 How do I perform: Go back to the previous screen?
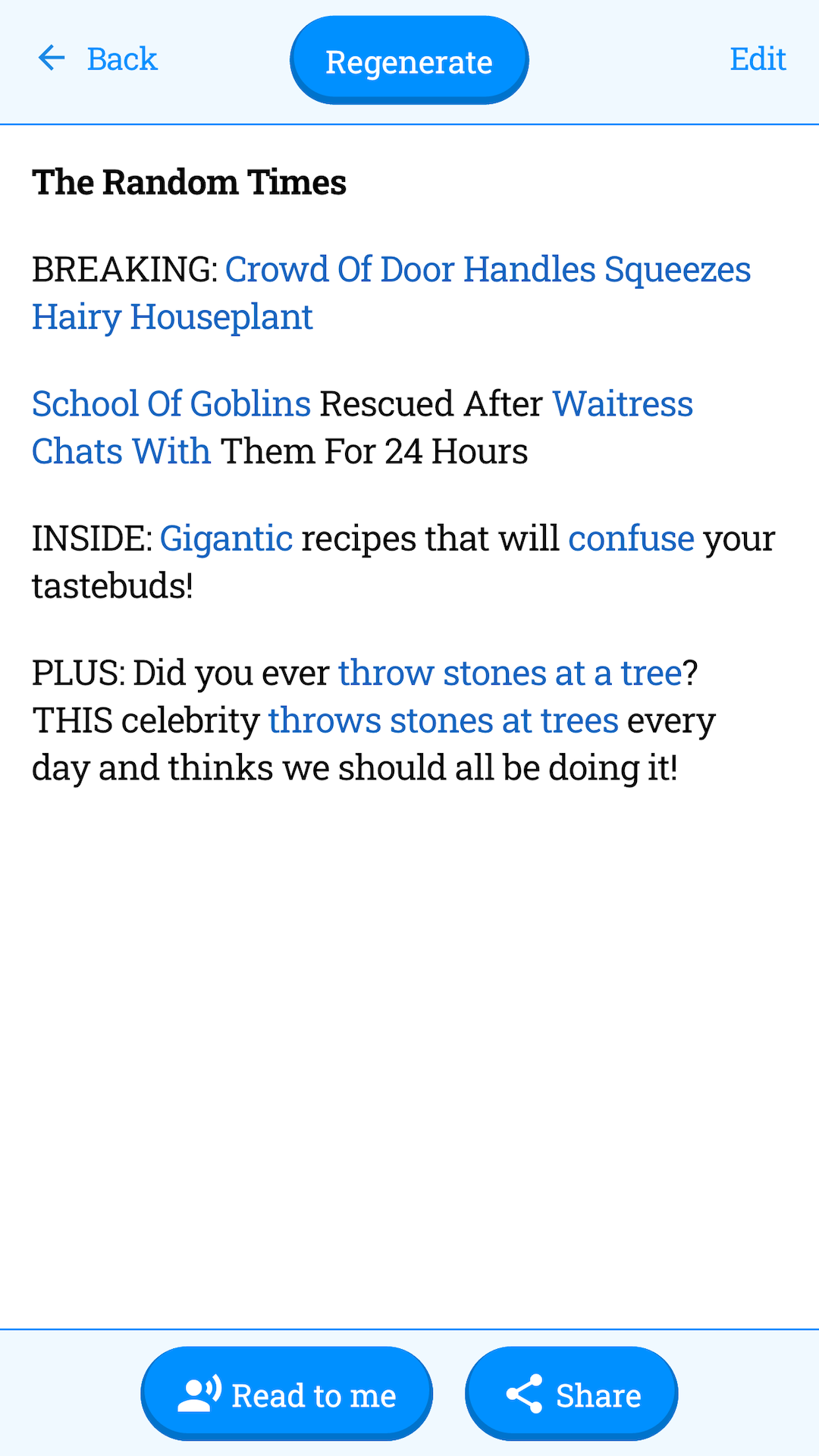point(97,59)
